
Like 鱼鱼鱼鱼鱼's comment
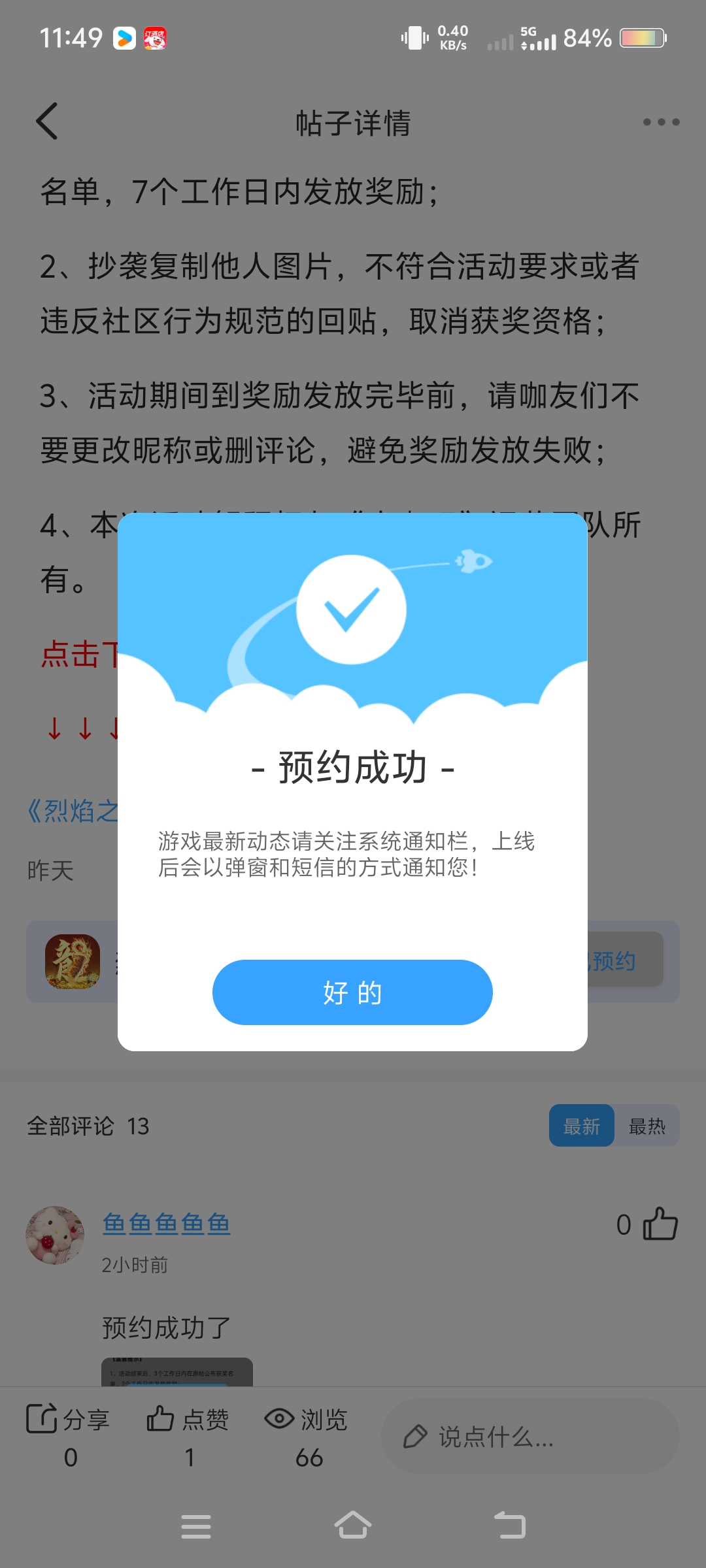(660, 1224)
